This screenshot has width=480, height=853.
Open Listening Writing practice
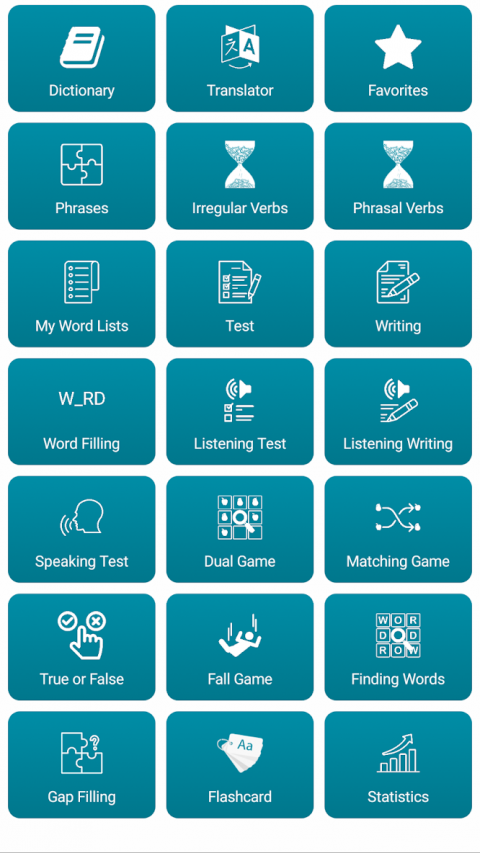[398, 412]
